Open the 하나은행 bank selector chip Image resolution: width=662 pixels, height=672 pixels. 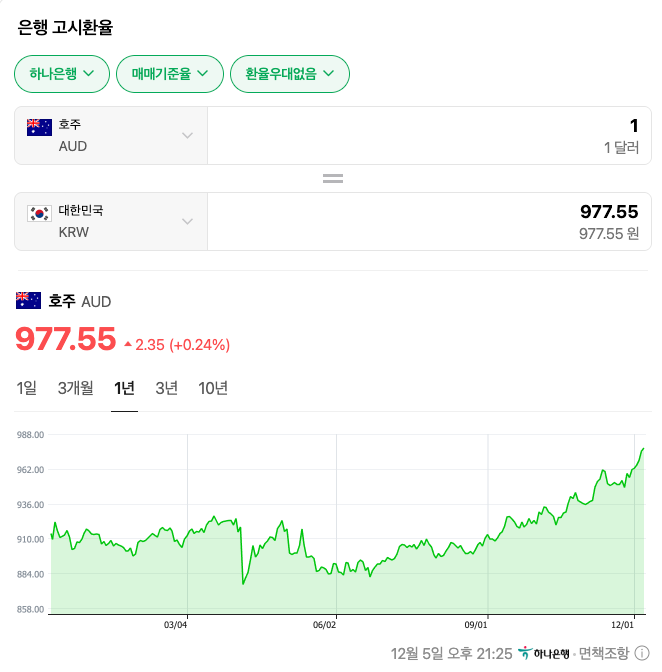(x=61, y=73)
